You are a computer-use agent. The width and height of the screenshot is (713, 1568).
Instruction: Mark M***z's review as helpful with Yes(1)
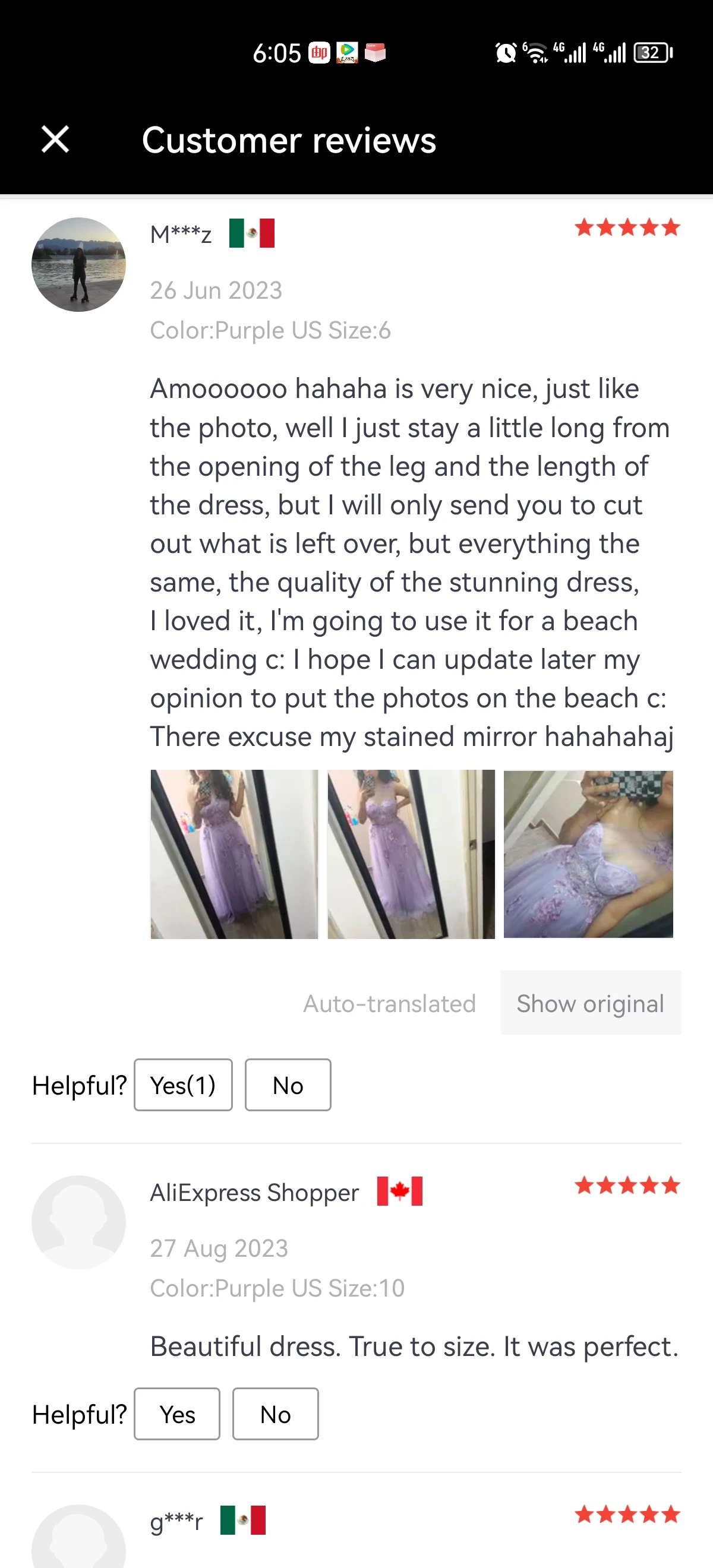[183, 1085]
